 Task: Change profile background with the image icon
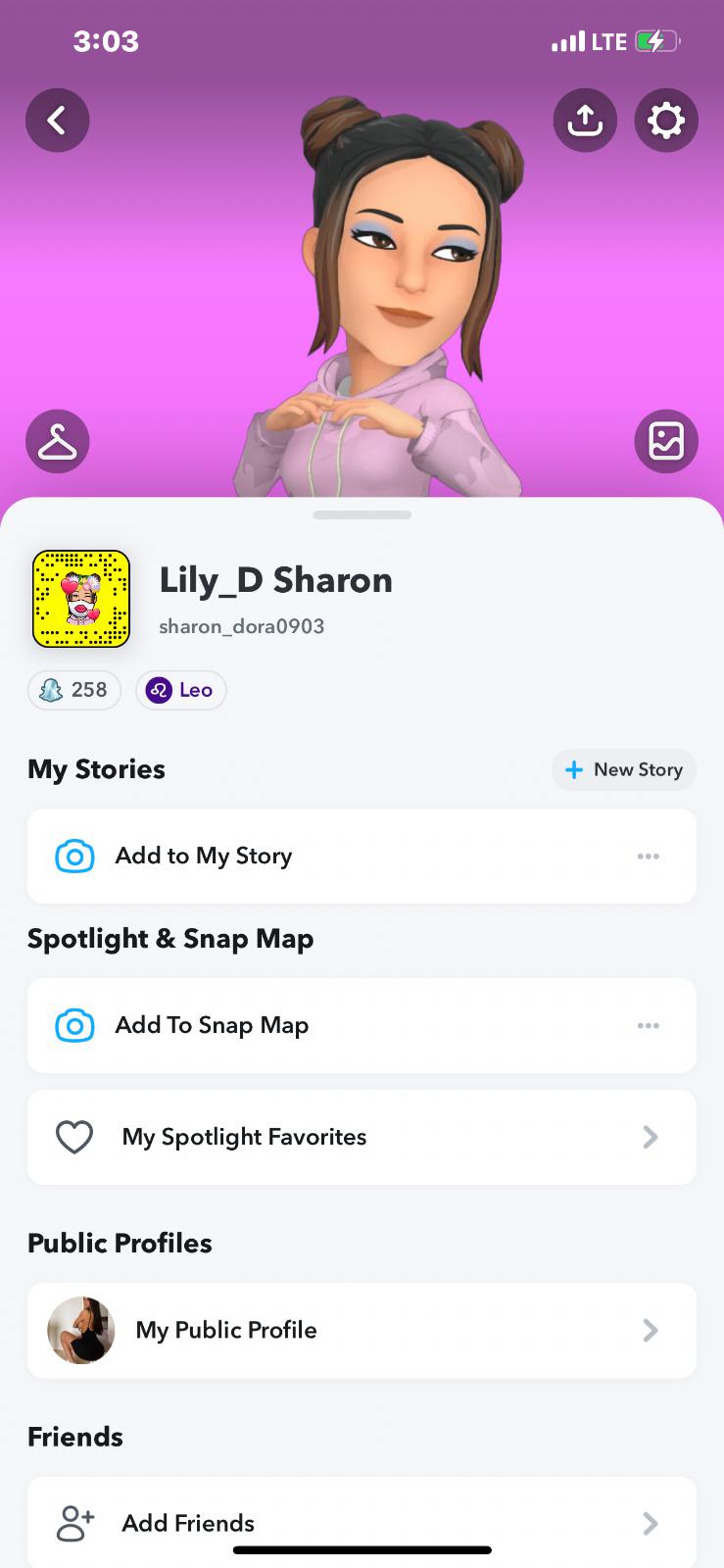click(666, 442)
